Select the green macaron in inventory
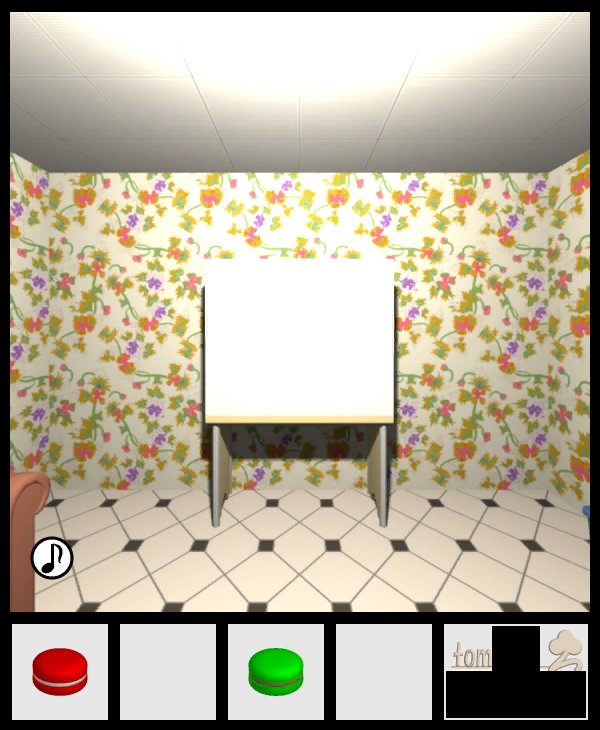The width and height of the screenshot is (600, 730). click(x=276, y=671)
